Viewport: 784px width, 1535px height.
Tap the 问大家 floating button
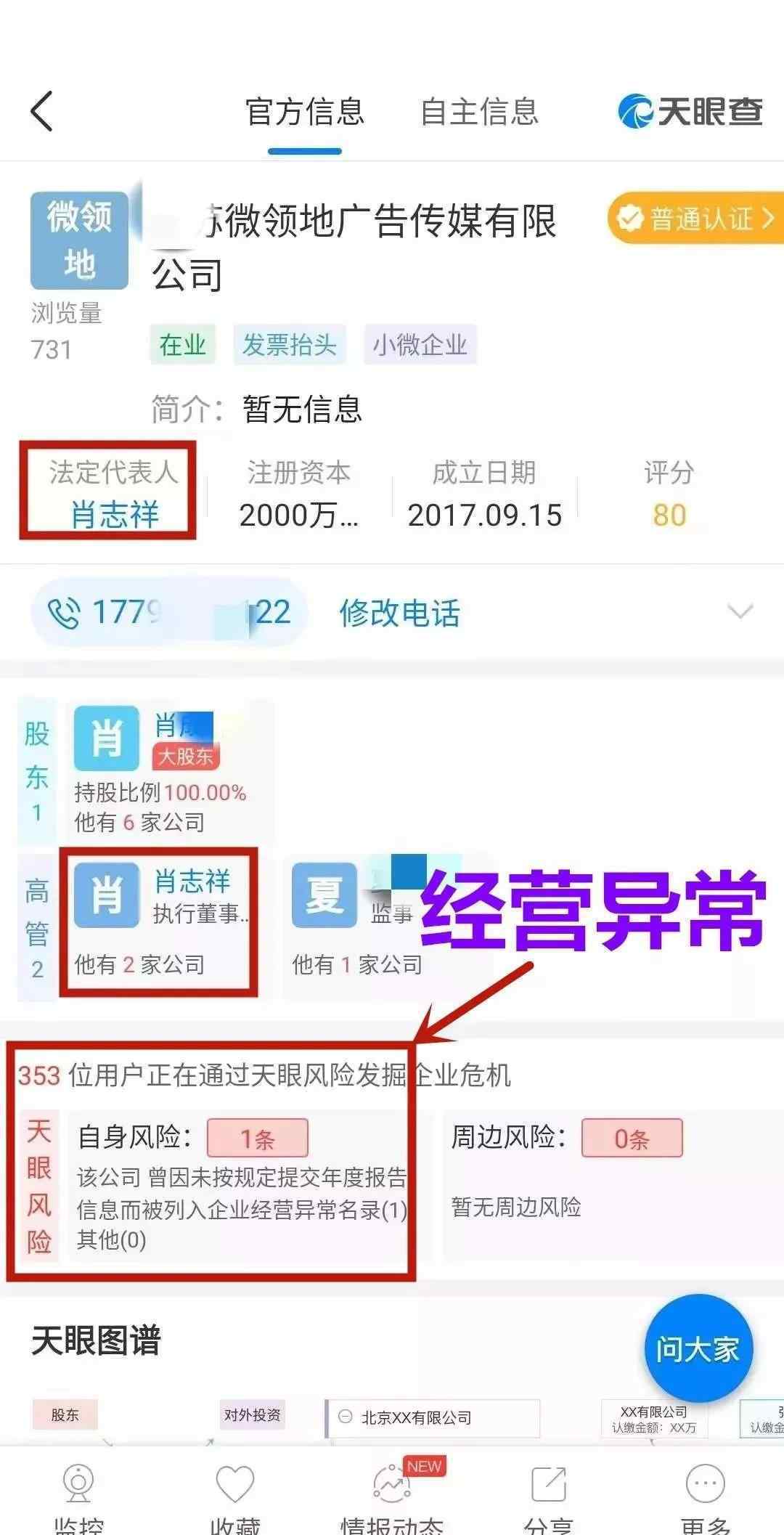pos(698,1349)
